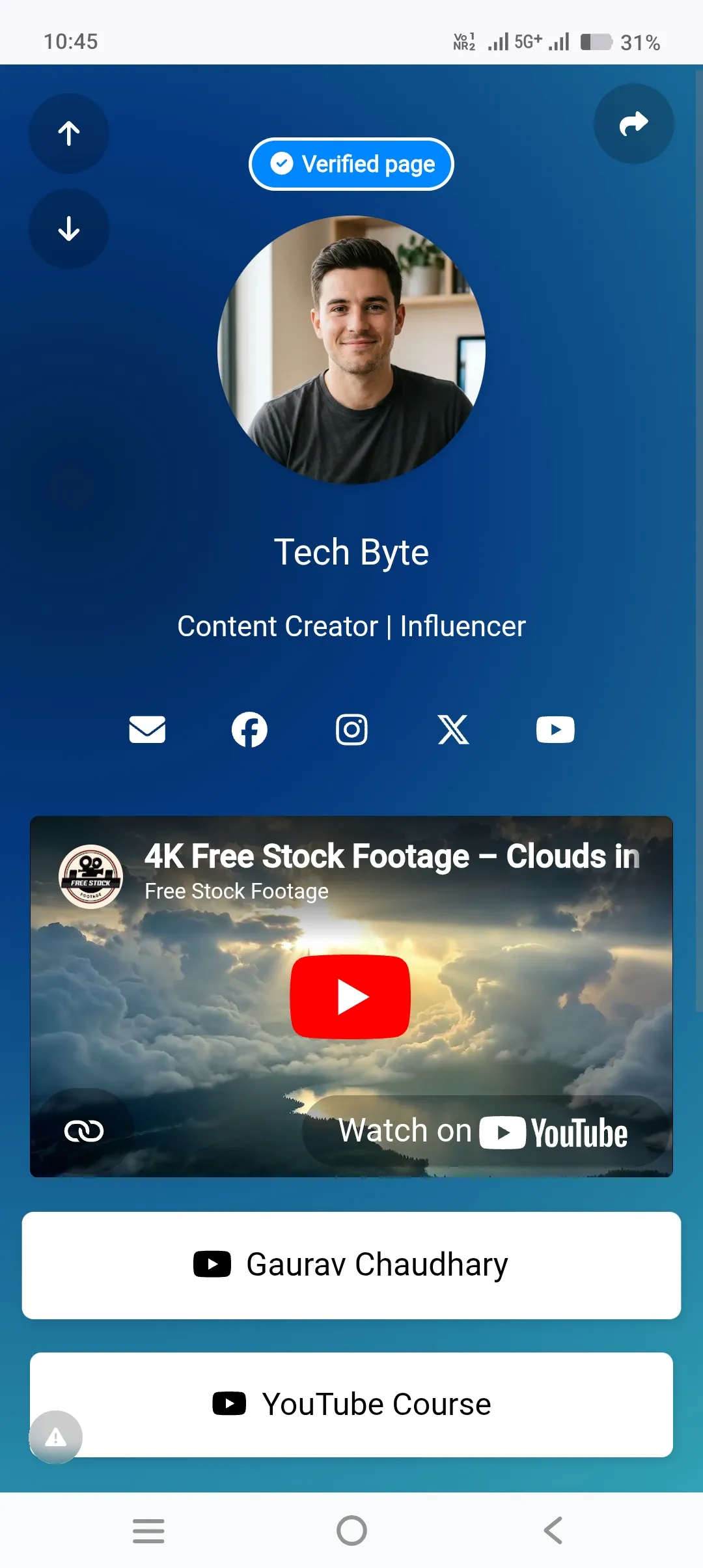Go to the home screen
Image resolution: width=703 pixels, height=1568 pixels.
click(x=351, y=1530)
